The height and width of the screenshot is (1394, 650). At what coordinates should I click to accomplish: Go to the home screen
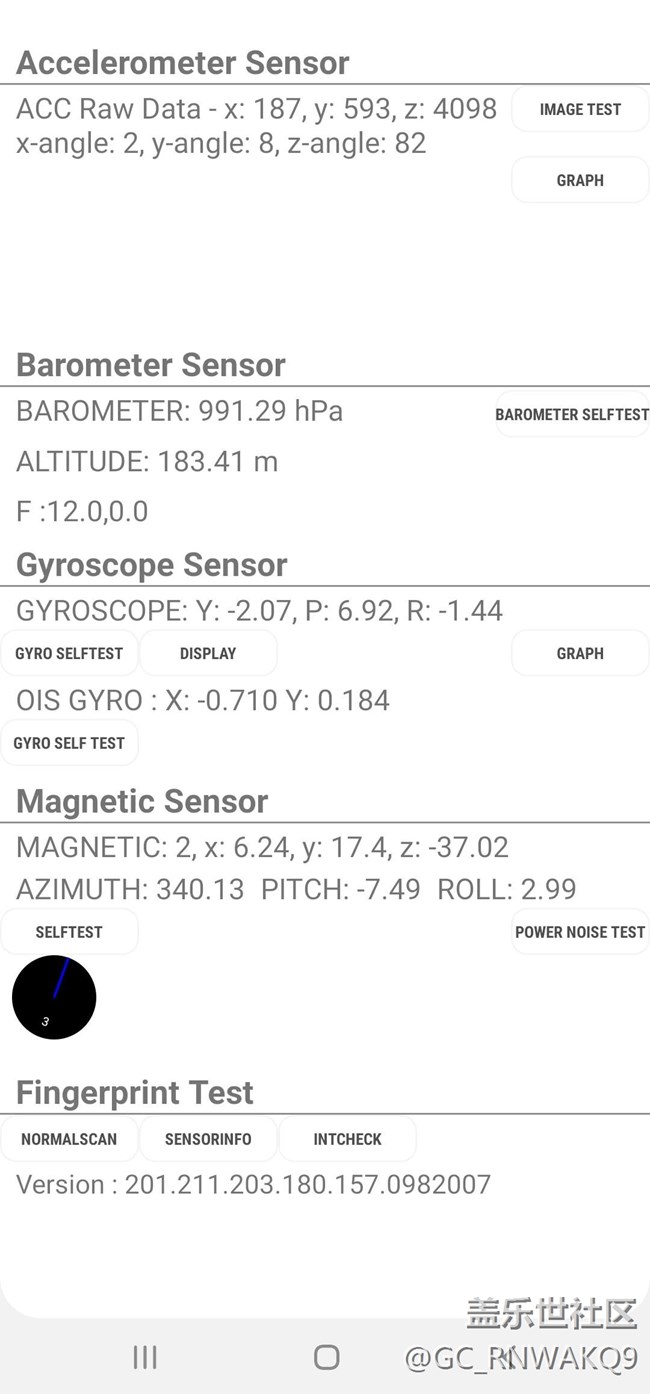[x=326, y=1357]
